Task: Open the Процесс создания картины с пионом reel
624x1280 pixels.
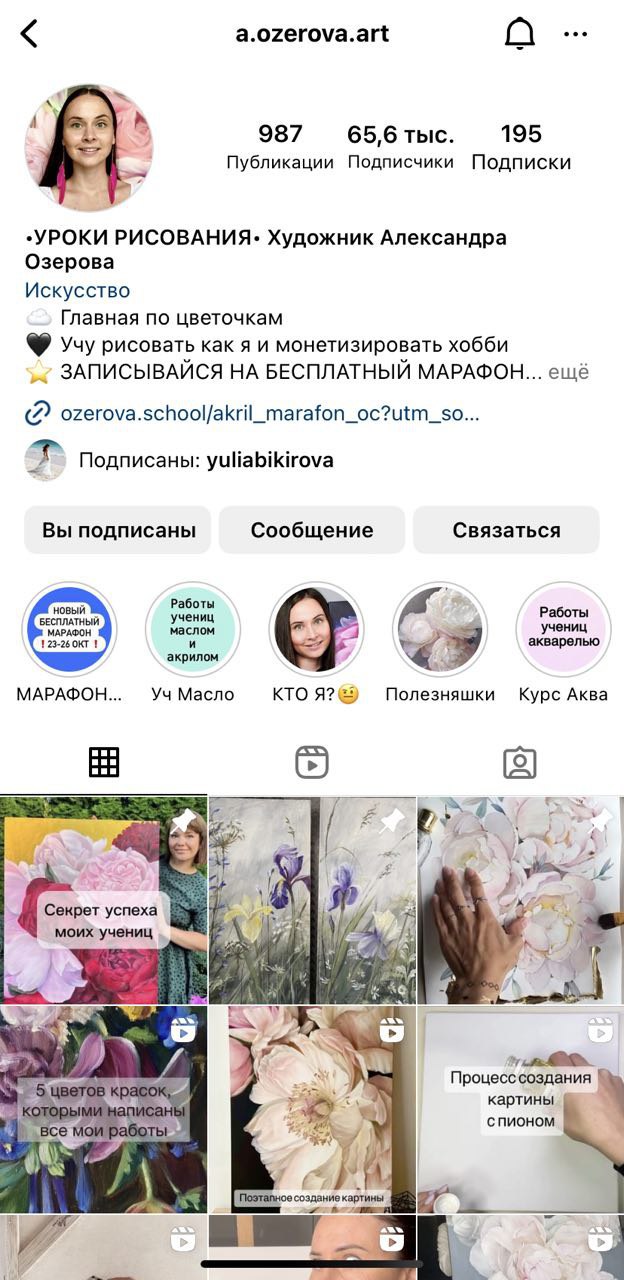Action: point(520,1108)
